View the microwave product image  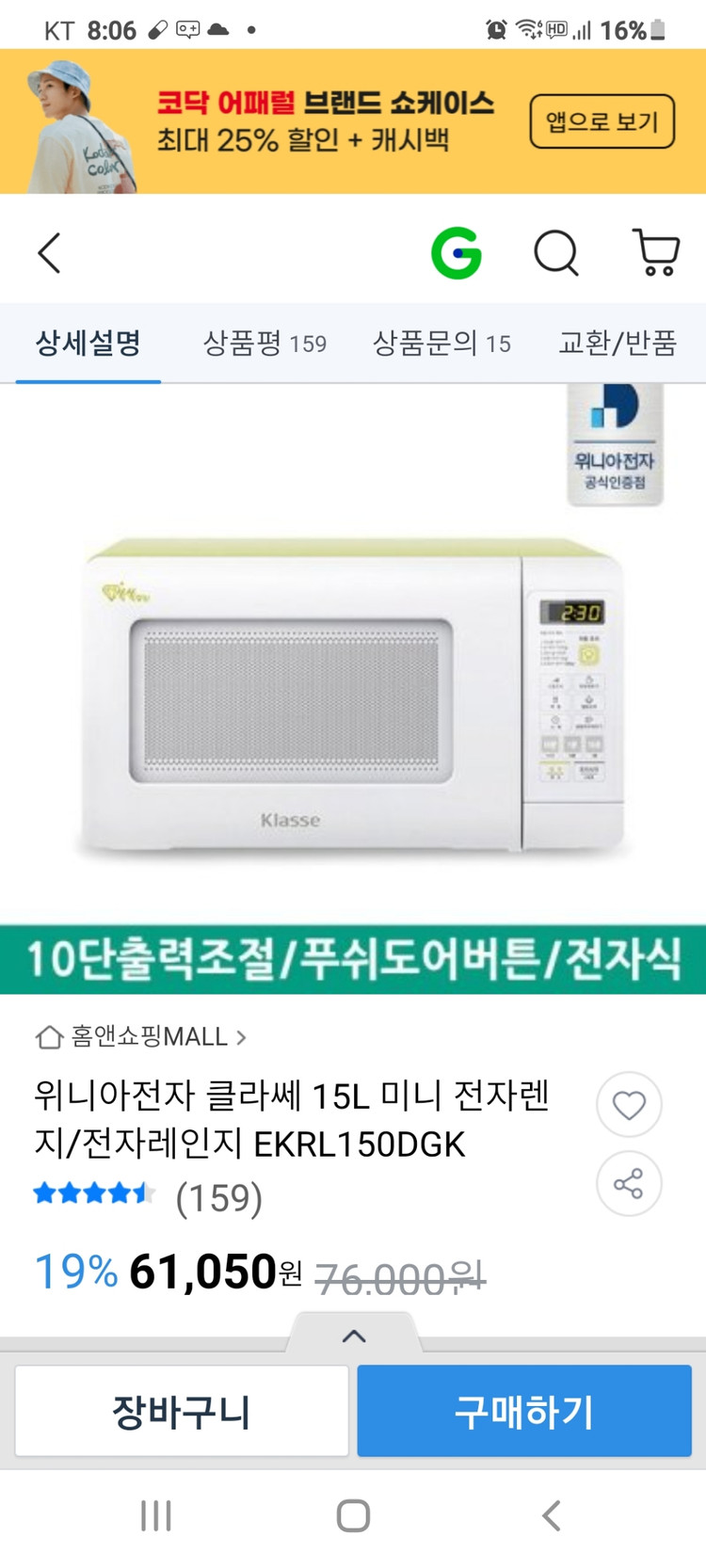tap(353, 696)
